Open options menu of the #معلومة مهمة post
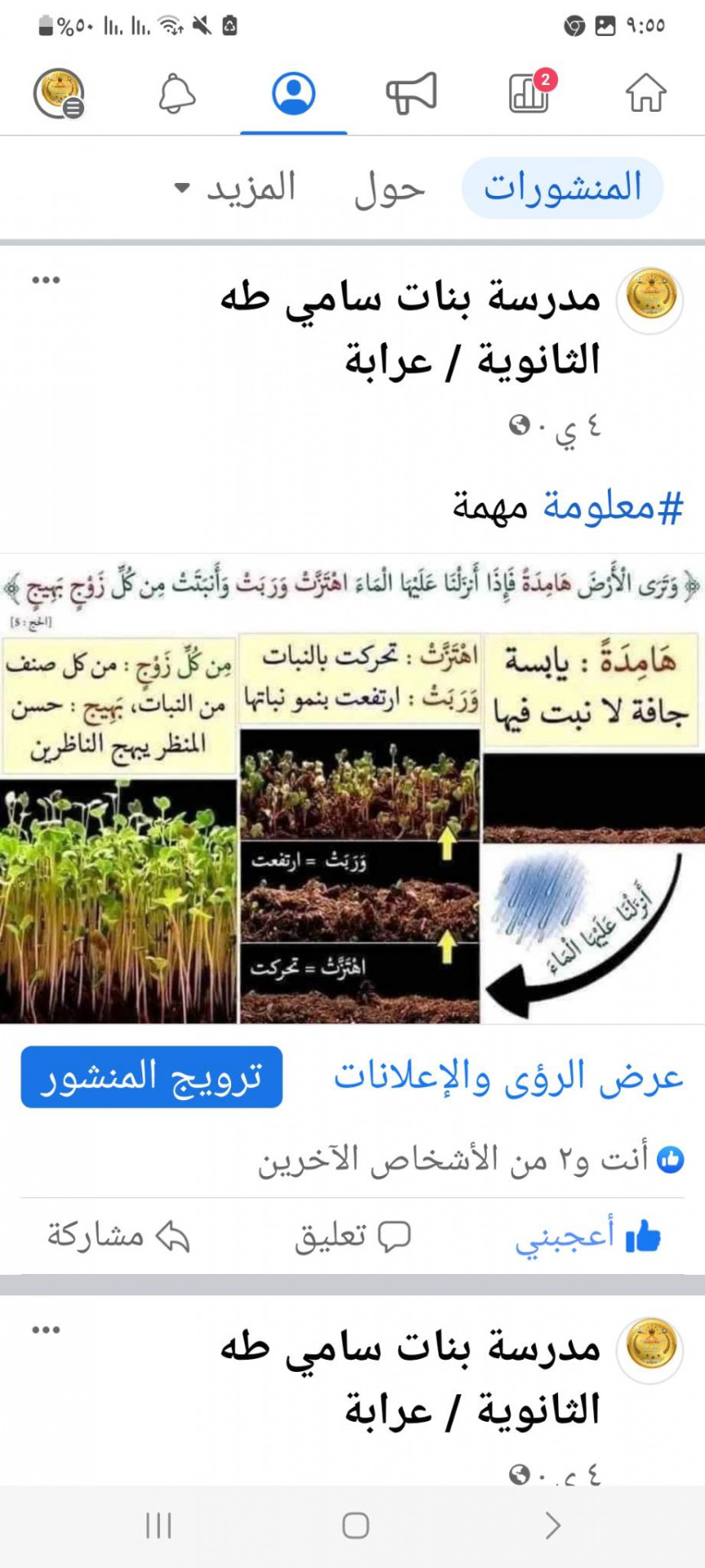705x1568 pixels. coord(46,280)
